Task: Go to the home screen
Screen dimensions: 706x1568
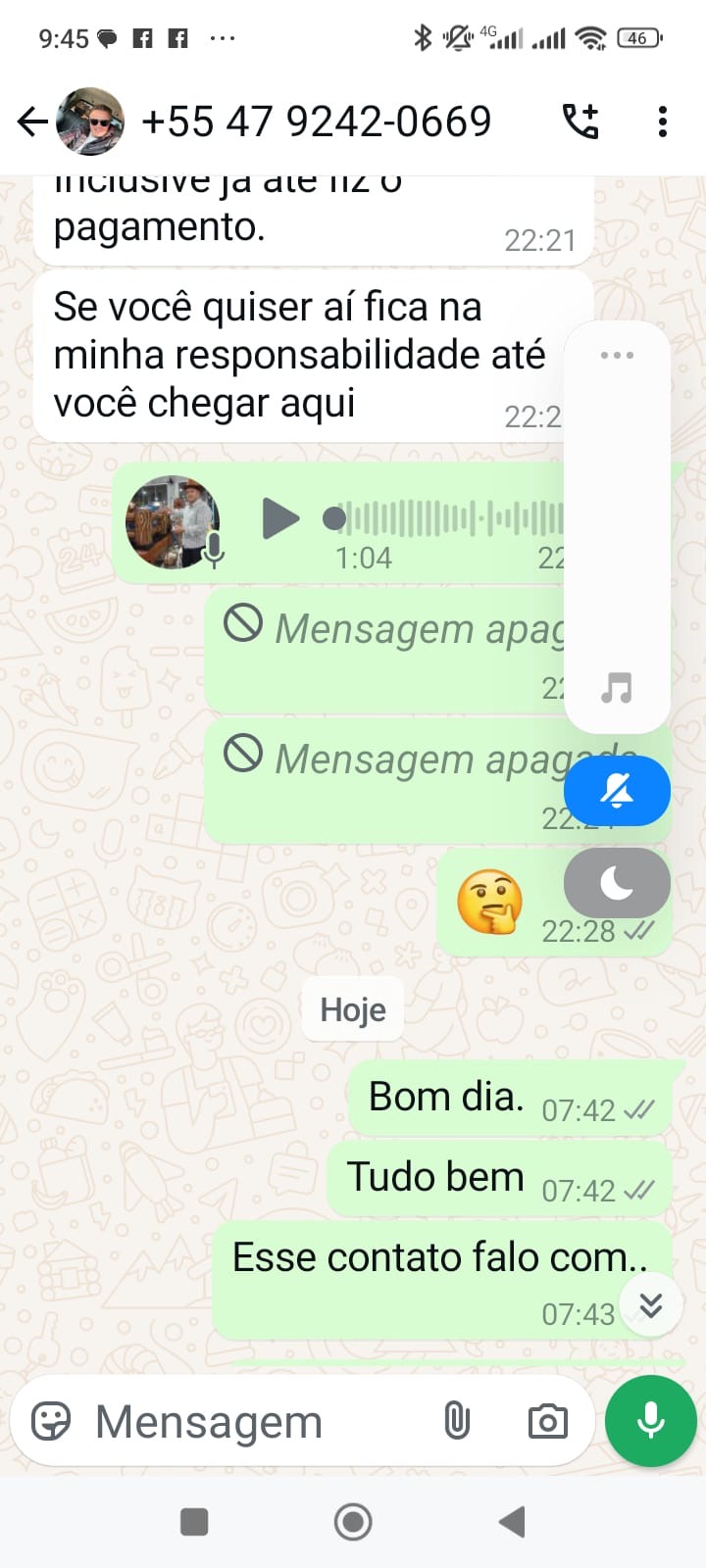Action: tap(353, 1522)
